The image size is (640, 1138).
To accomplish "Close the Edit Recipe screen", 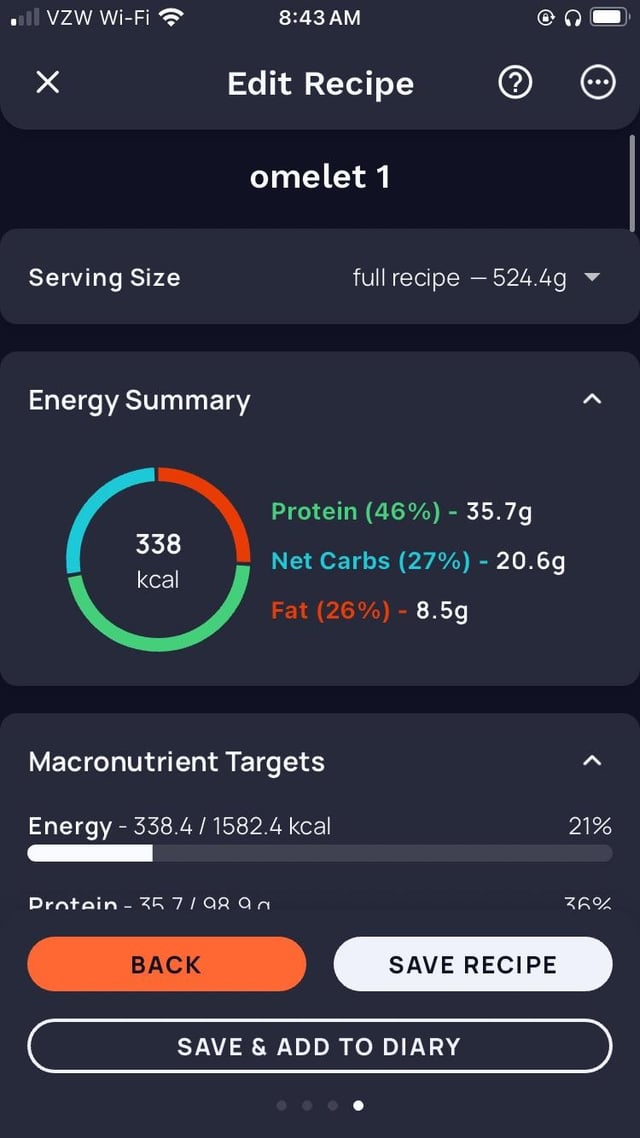I will coord(48,83).
